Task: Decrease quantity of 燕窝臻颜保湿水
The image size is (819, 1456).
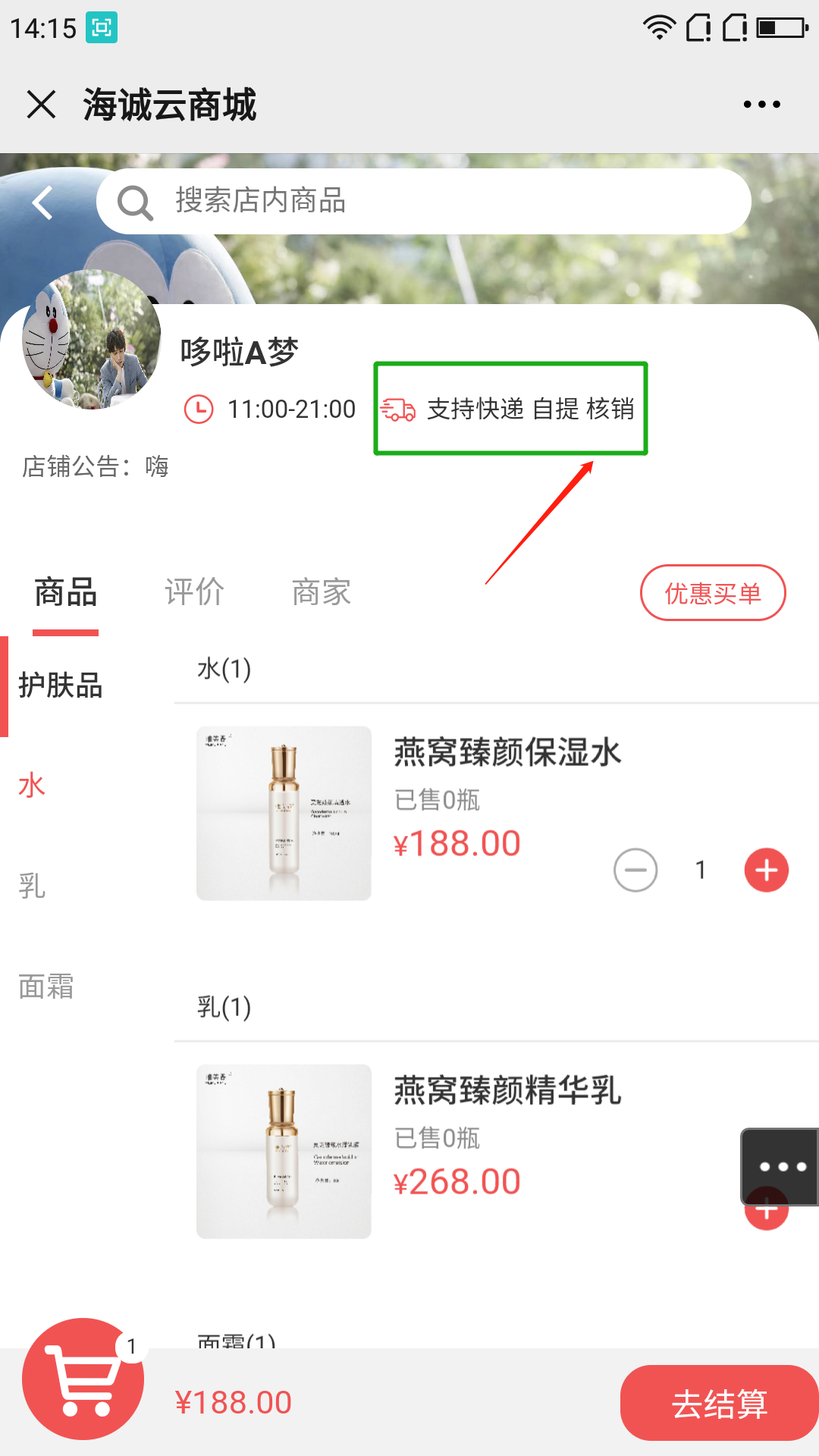Action: pyautogui.click(x=635, y=870)
